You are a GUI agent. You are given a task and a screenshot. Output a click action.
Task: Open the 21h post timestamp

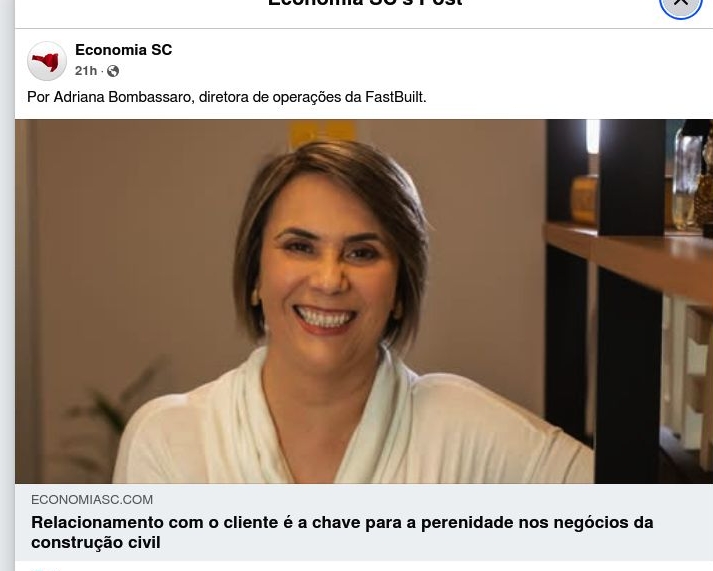pos(86,71)
